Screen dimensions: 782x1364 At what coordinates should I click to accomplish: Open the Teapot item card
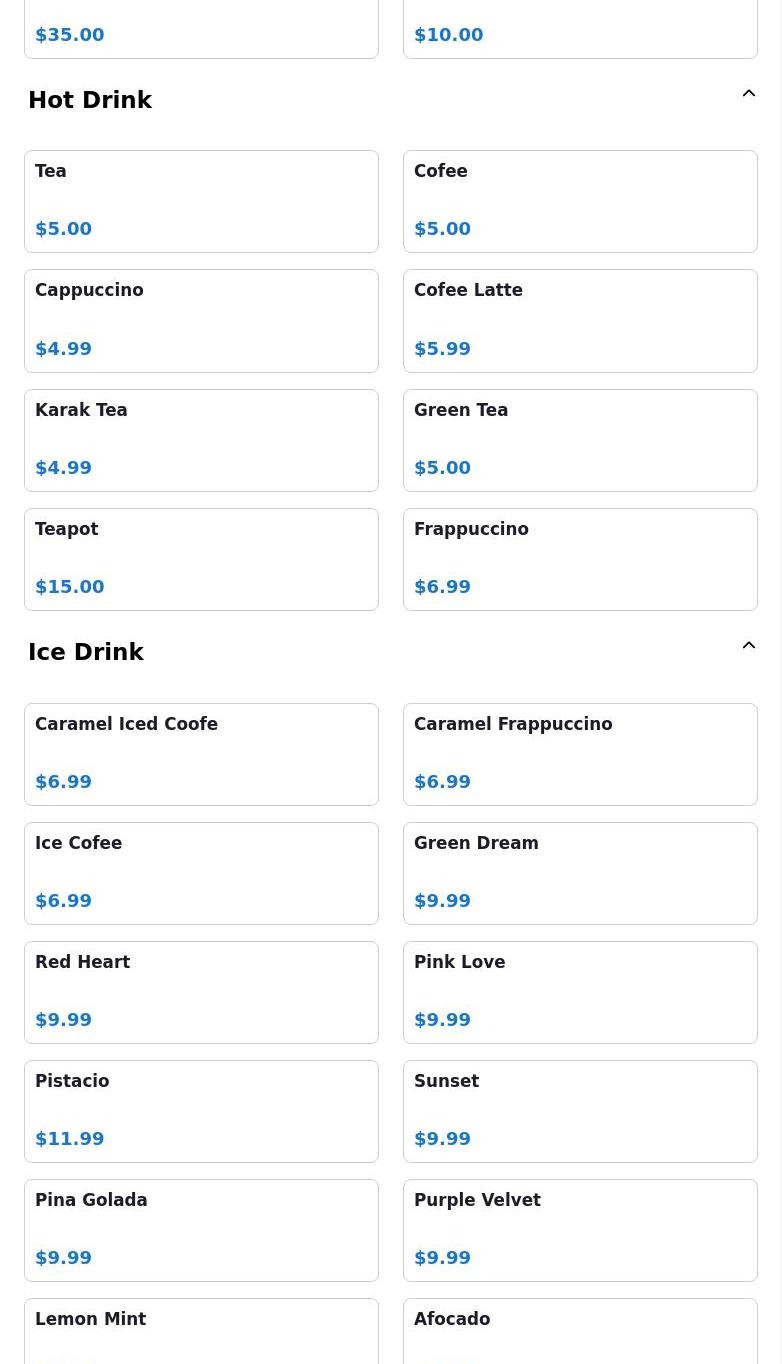click(201, 559)
